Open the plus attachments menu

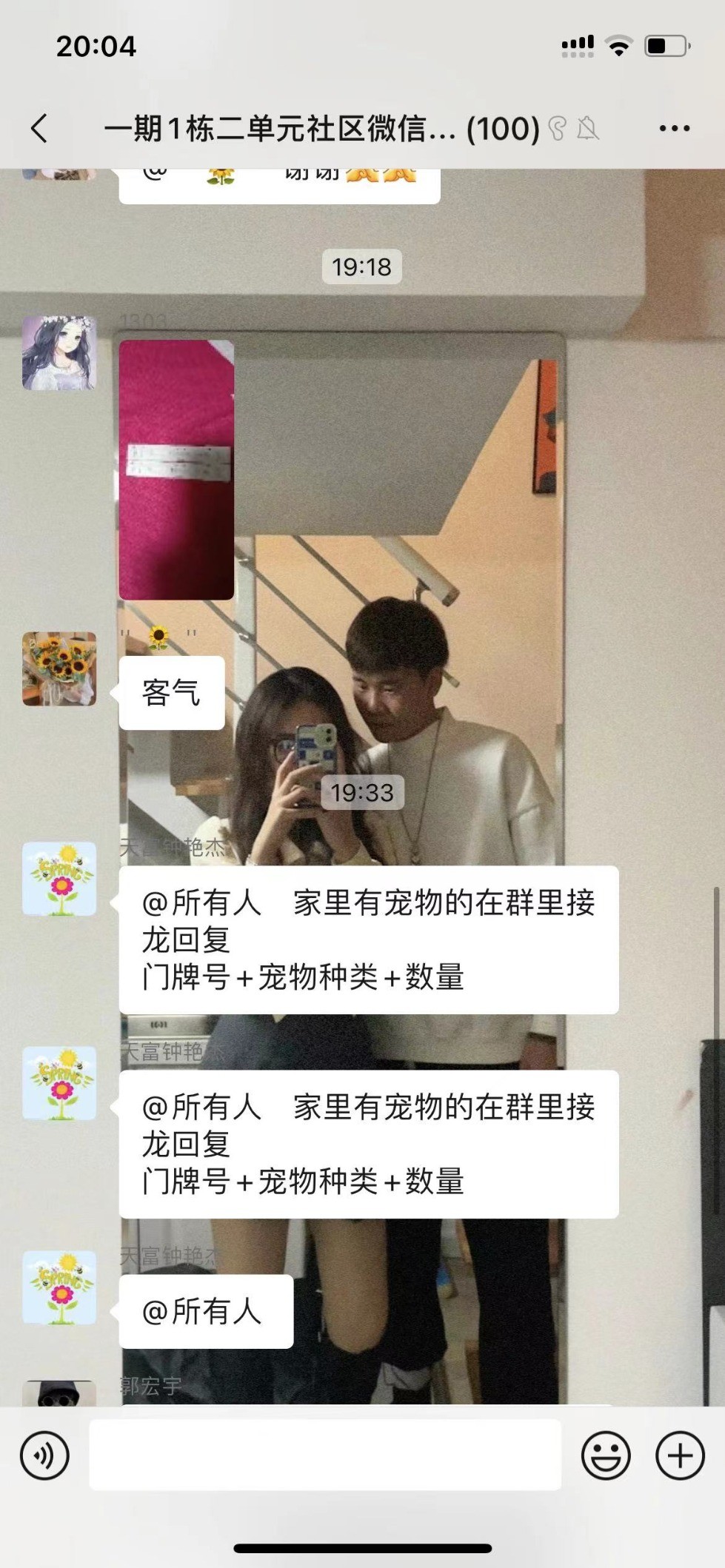680,1455
